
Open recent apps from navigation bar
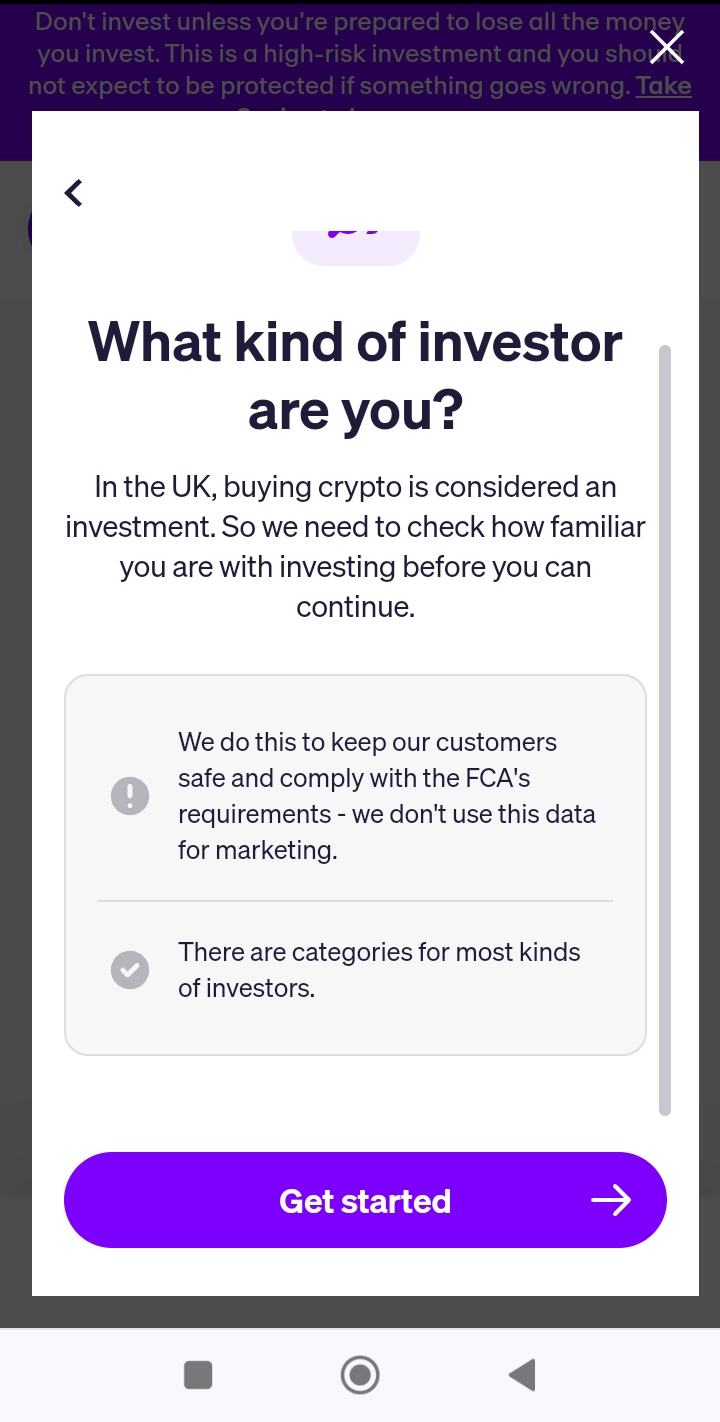[x=198, y=1375]
